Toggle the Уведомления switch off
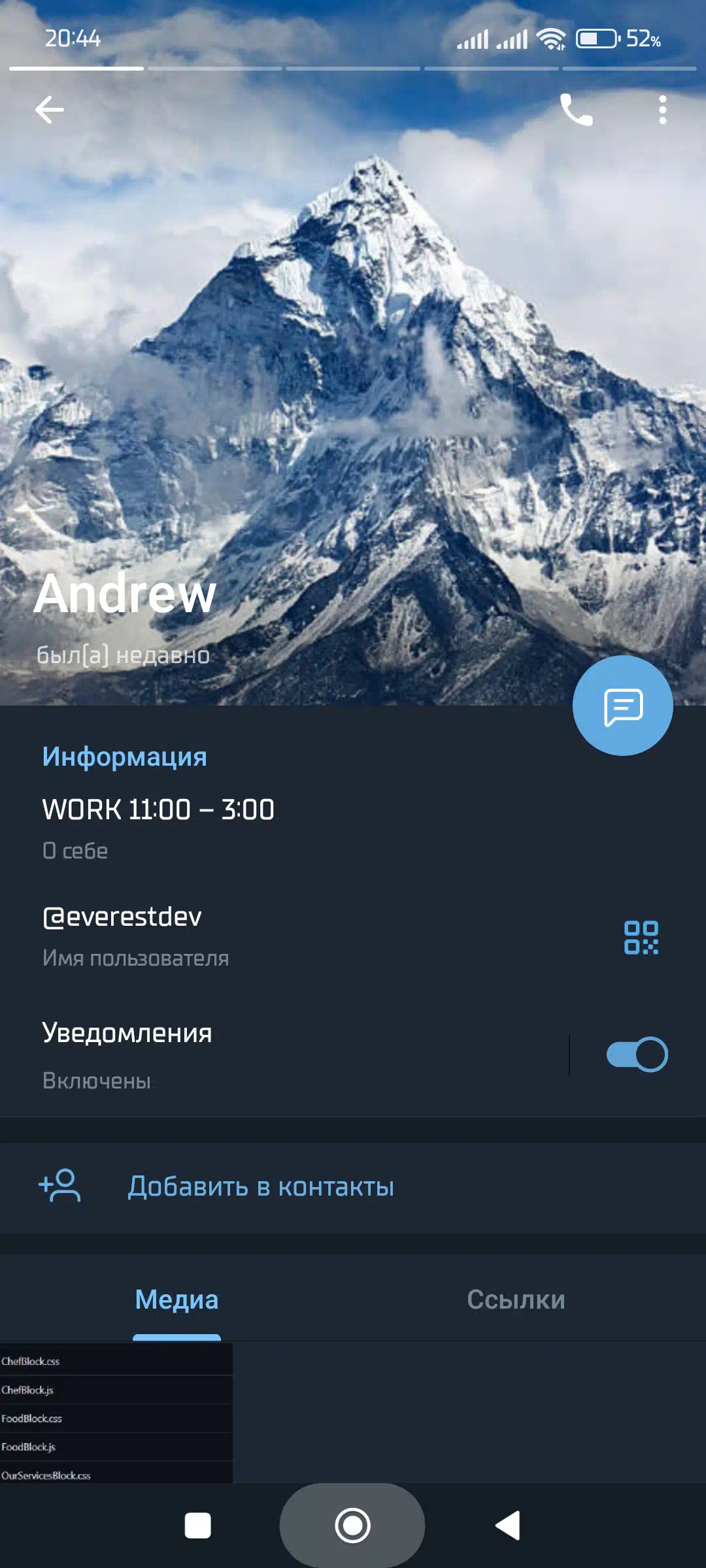706x1568 pixels. pyautogui.click(x=637, y=1054)
